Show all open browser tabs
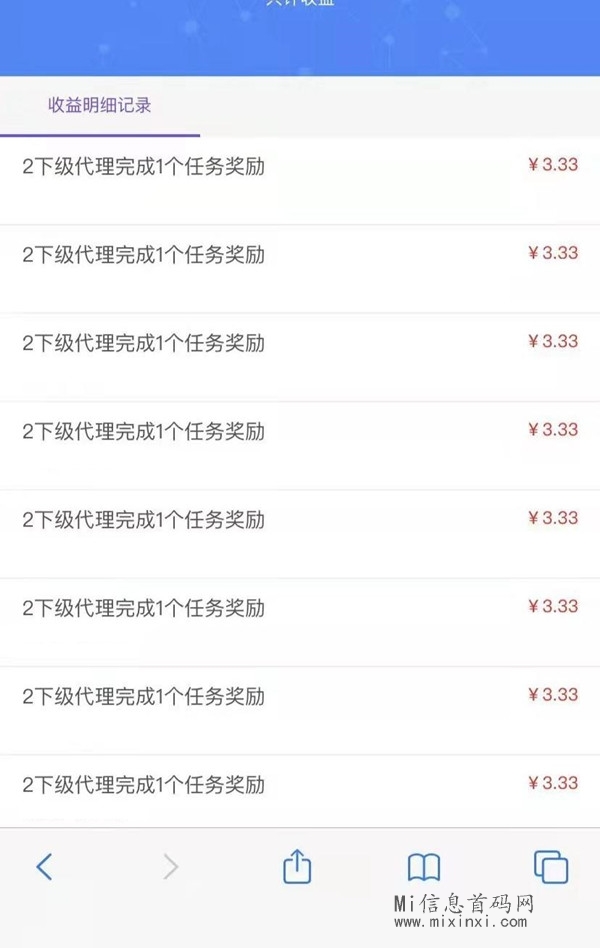 [550, 867]
